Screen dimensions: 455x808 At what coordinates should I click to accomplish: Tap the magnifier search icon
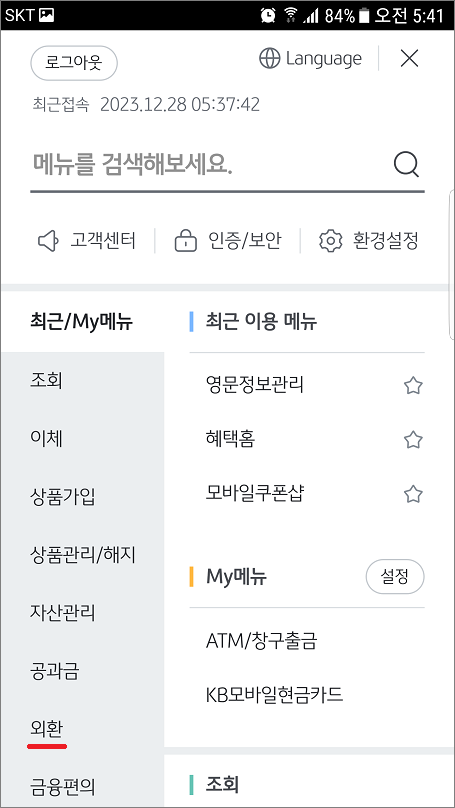coord(406,165)
